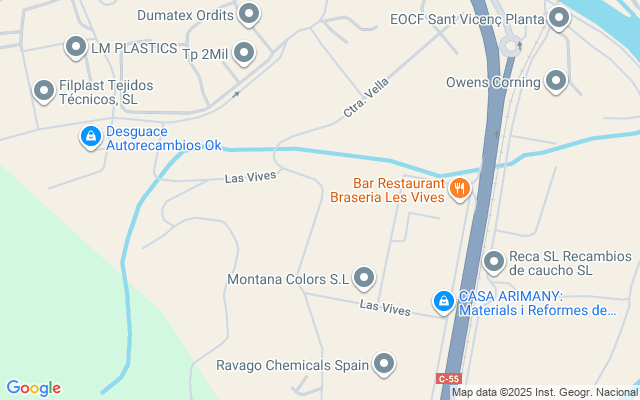Image resolution: width=640 pixels, height=400 pixels.
Task: Open CASA ARIMANY shop marker
Action: tap(443, 300)
